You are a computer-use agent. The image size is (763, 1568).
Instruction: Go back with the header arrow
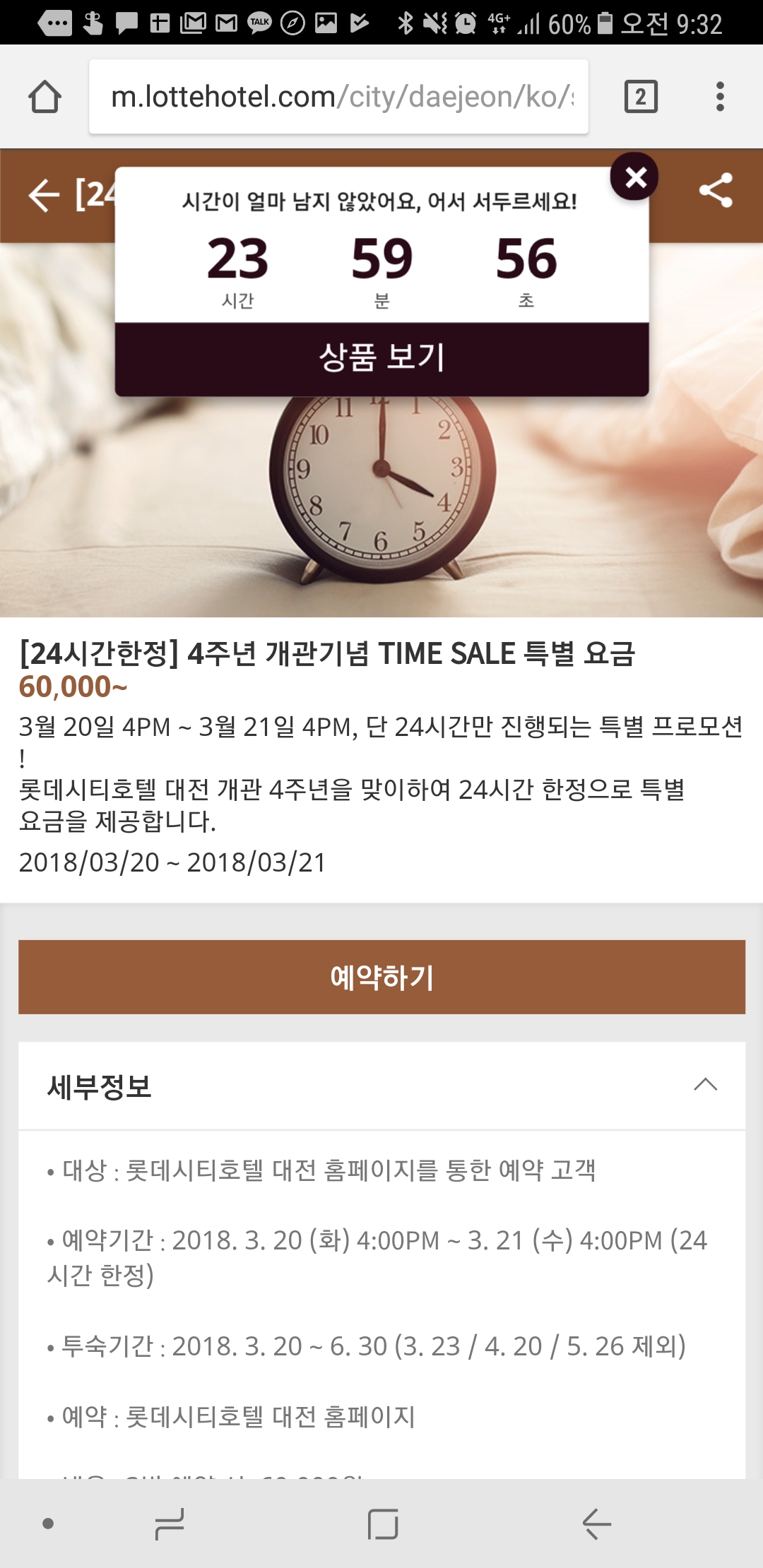click(x=44, y=195)
